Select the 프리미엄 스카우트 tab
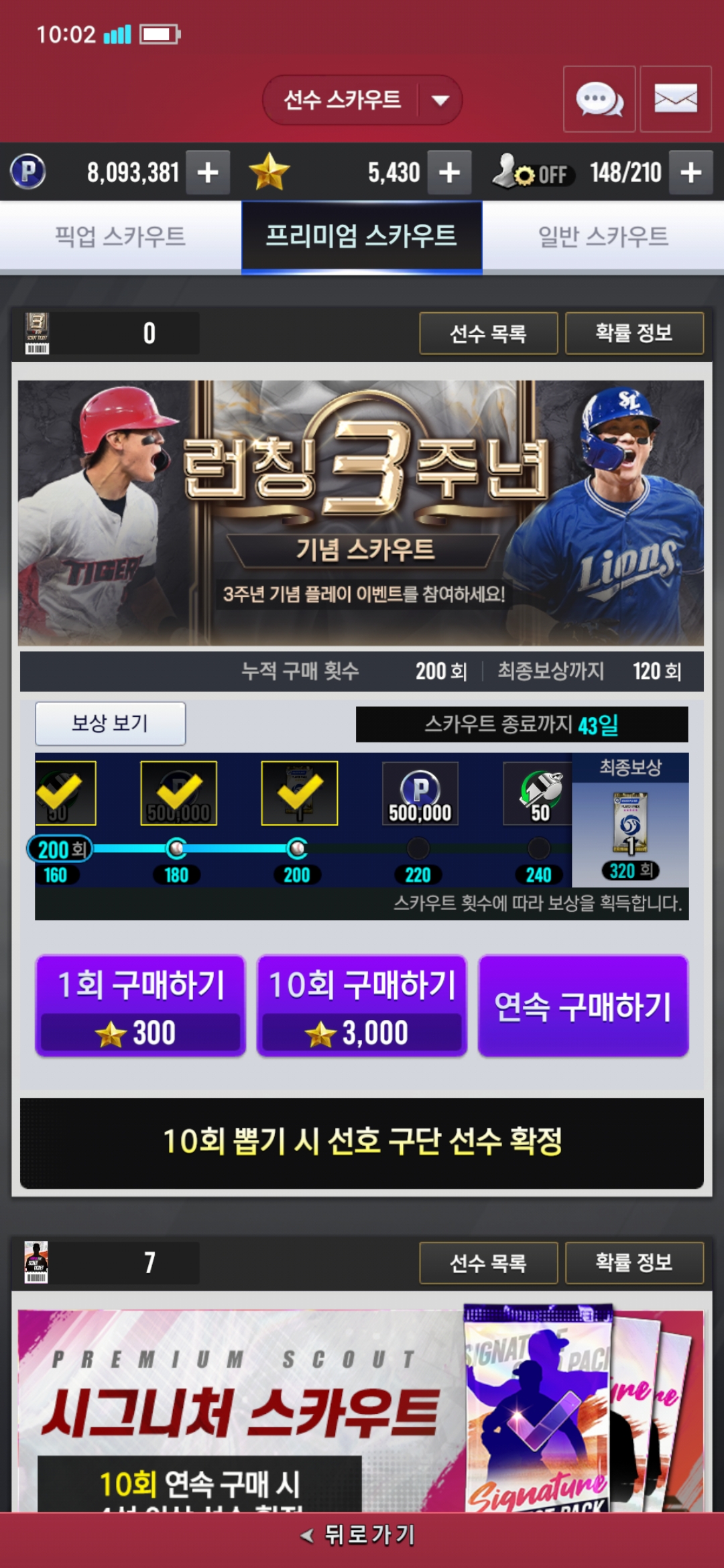Viewport: 724px width, 1568px height. click(362, 237)
